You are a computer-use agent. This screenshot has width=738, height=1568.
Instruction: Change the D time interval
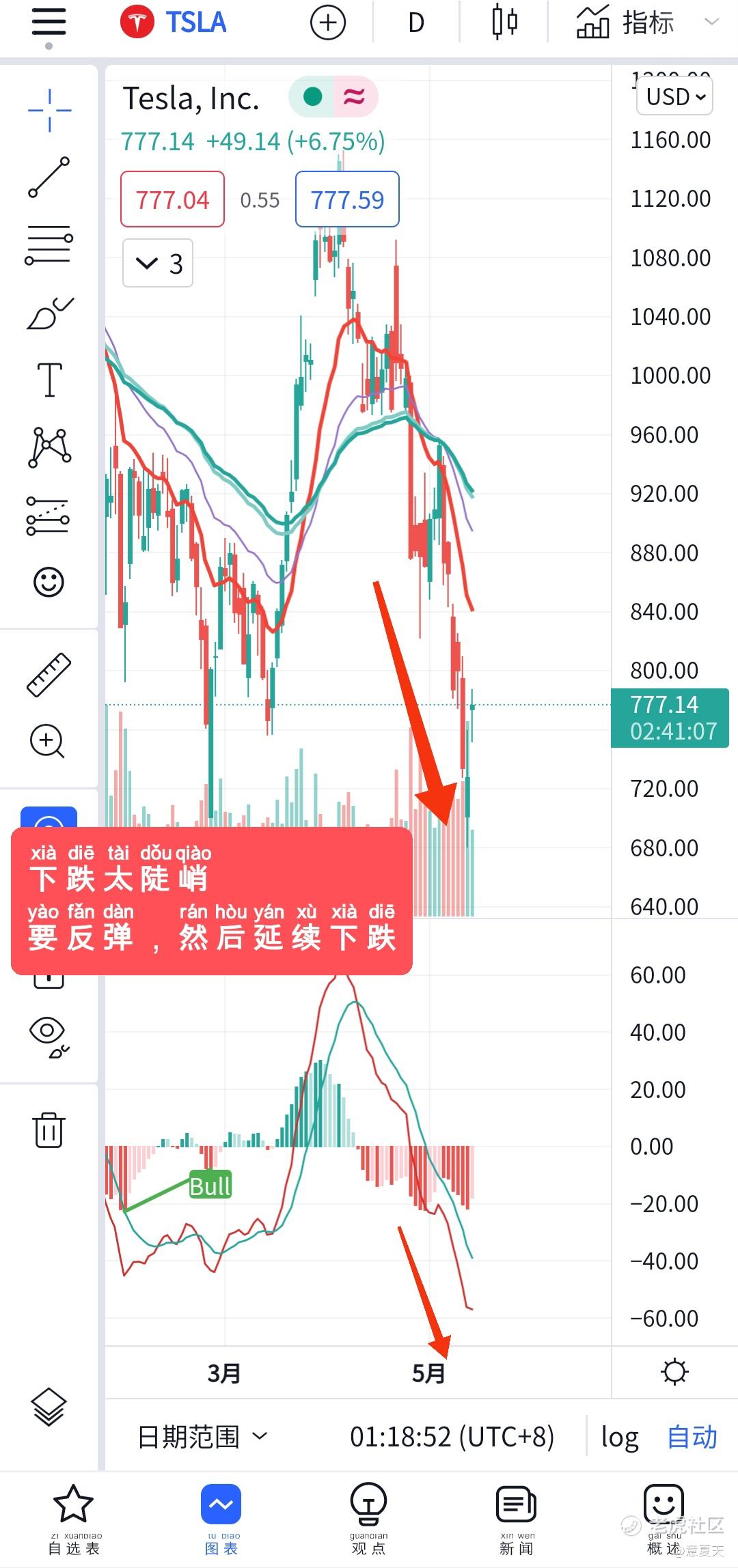coord(416,23)
